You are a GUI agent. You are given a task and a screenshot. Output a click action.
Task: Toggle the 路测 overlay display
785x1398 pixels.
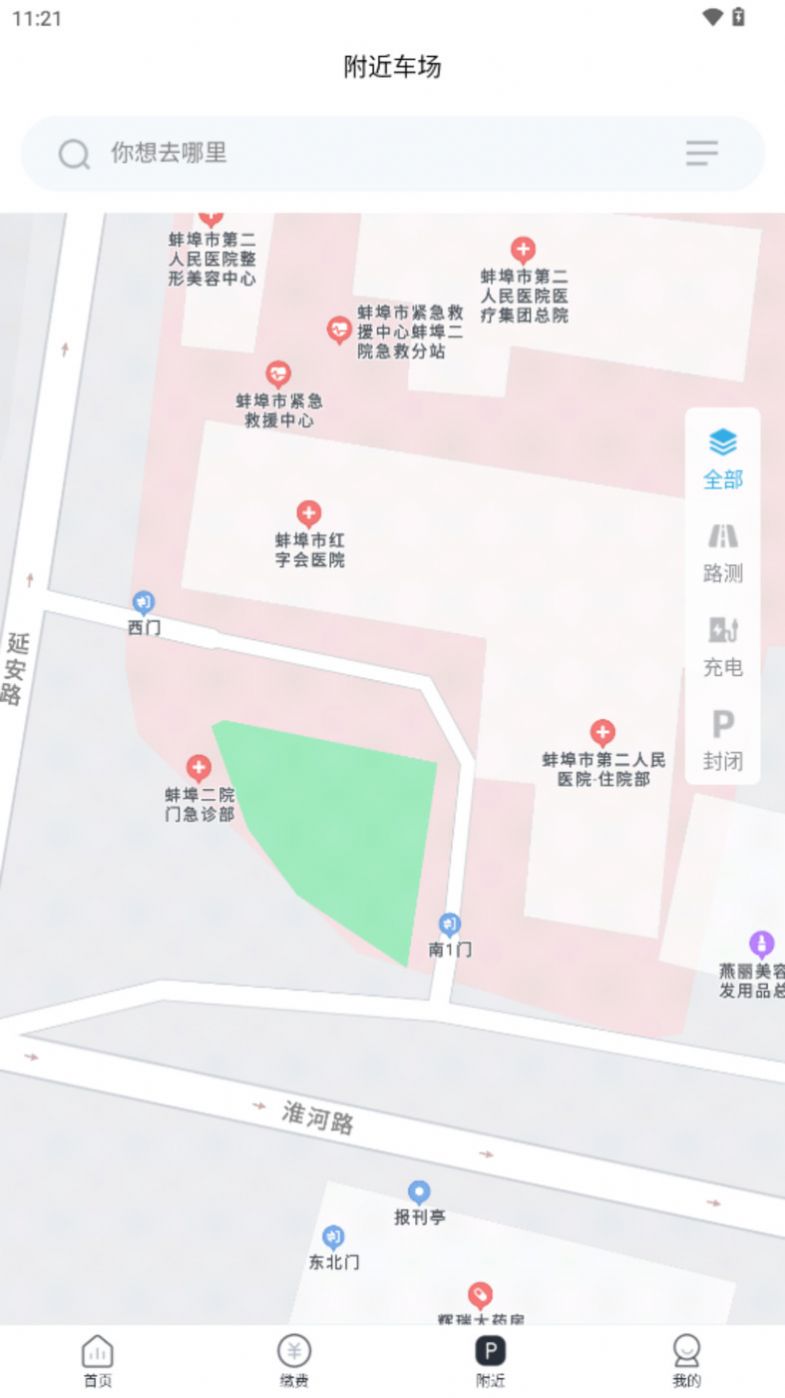tap(722, 538)
